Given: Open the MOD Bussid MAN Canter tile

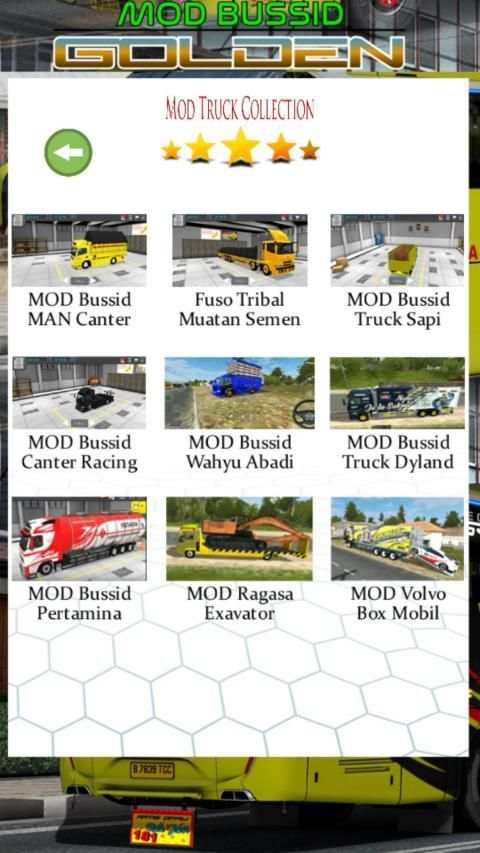Looking at the screenshot, I should (79, 271).
